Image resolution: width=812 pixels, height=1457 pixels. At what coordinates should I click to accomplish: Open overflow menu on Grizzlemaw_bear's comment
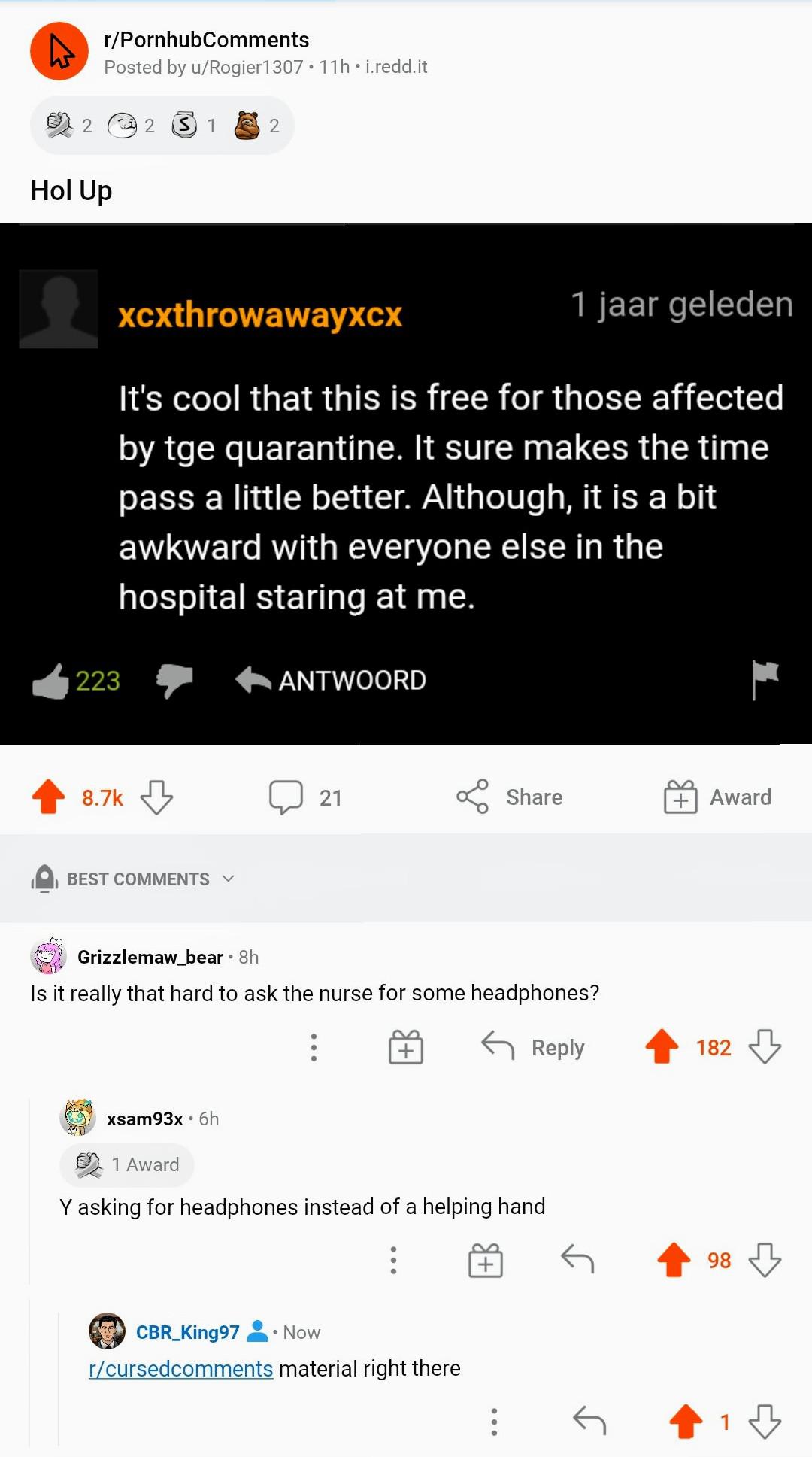click(x=314, y=1047)
